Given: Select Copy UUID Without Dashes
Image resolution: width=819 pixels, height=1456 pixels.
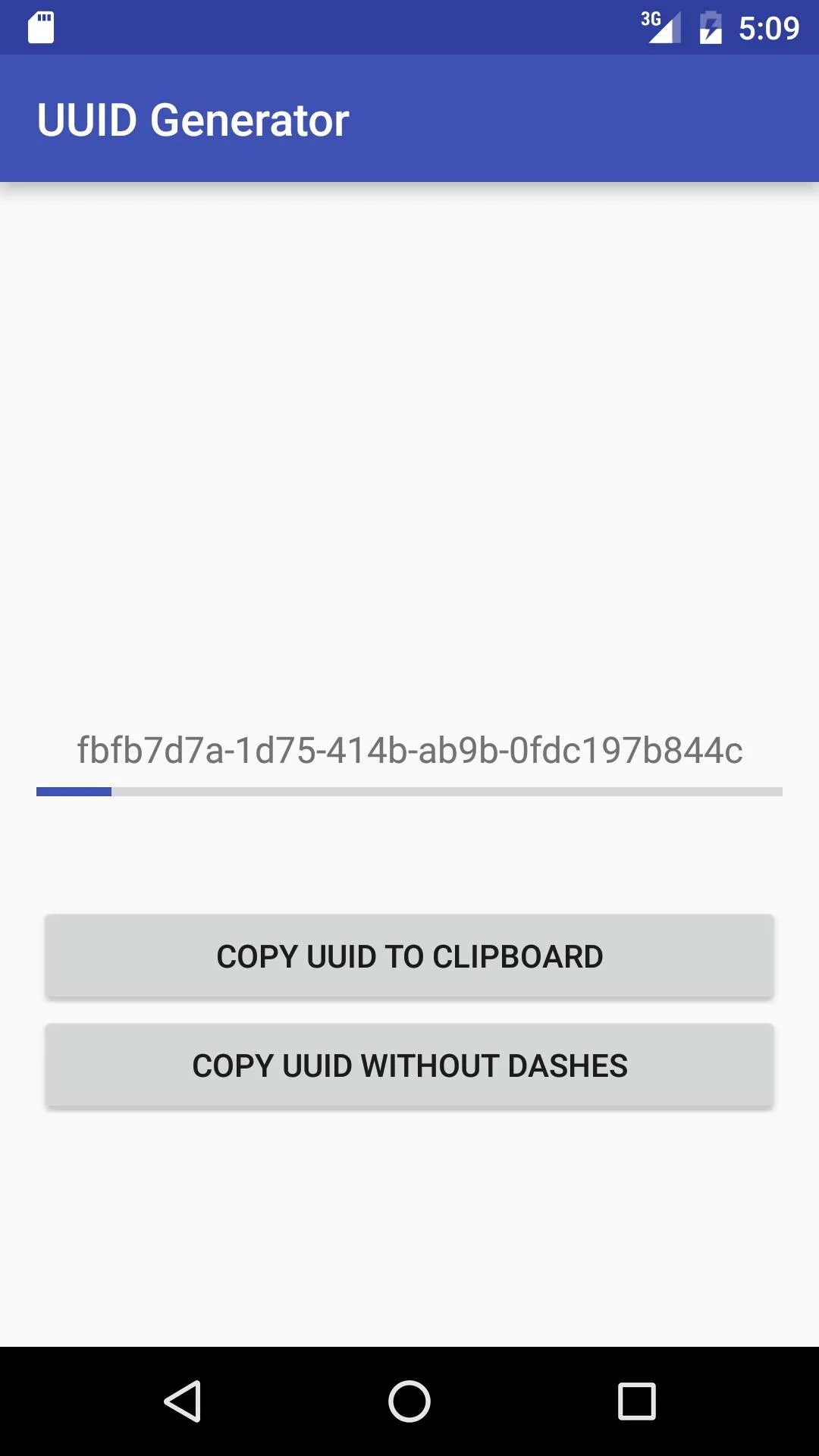Looking at the screenshot, I should [409, 1065].
